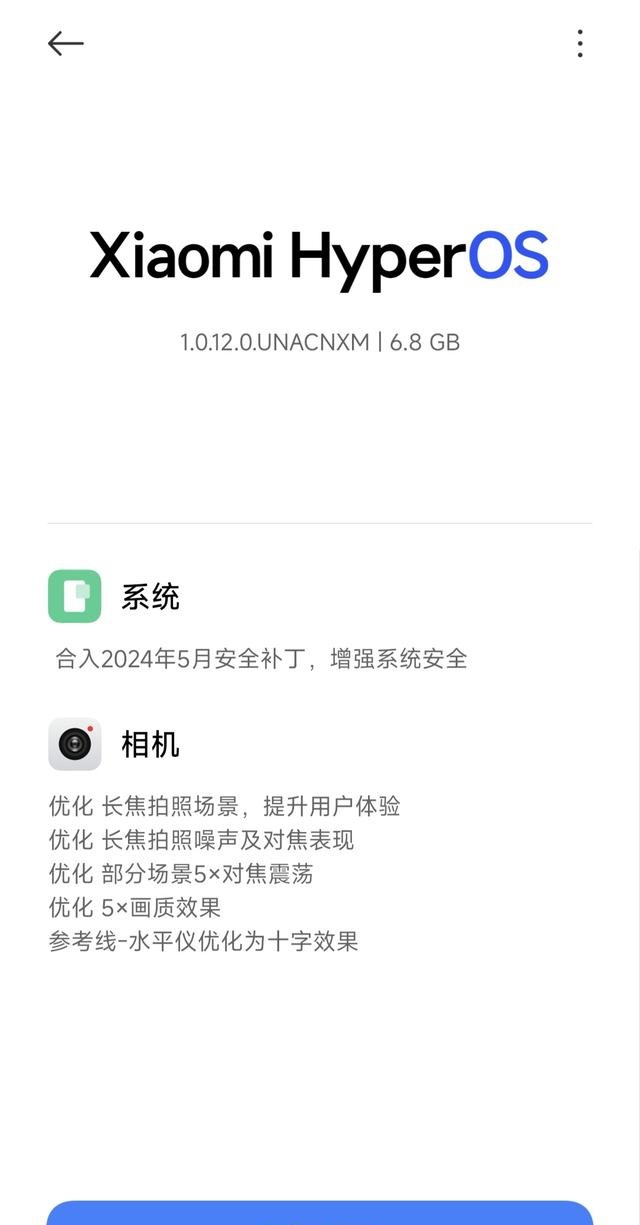The image size is (640, 1225).
Task: Go back using the top-left arrow
Action: [65, 43]
